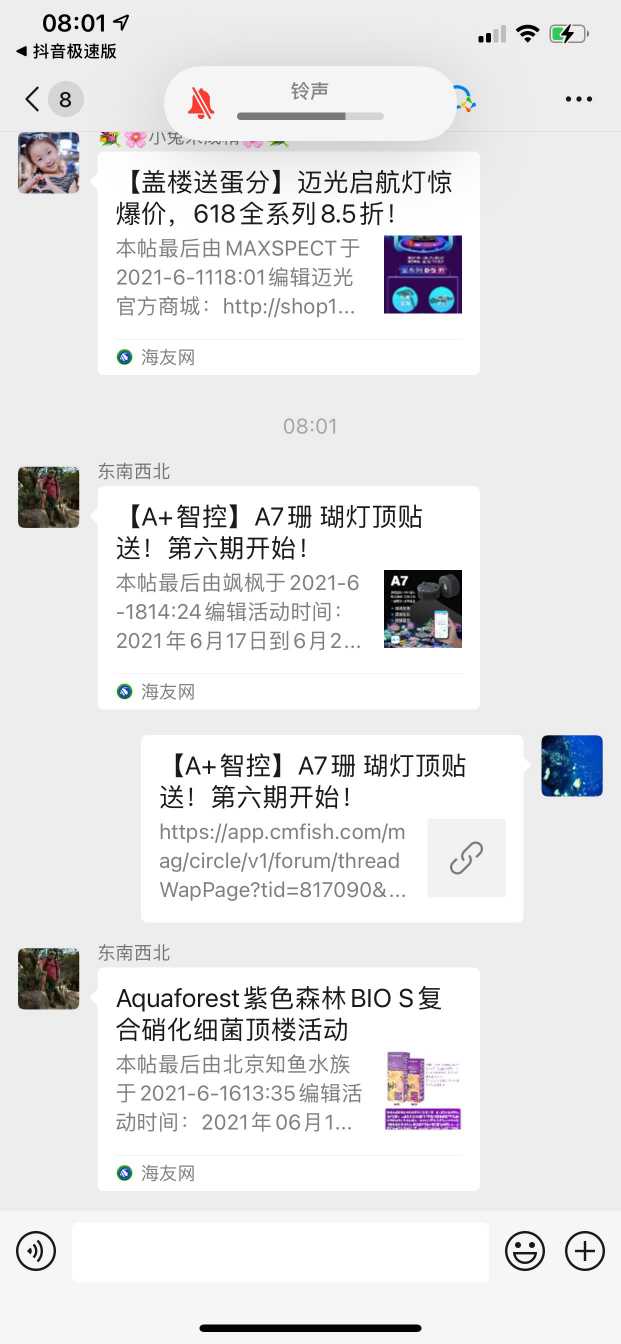Open the sender avatar above 盖楼送蛋分 post
This screenshot has height=1344, width=621.
click(x=48, y=162)
